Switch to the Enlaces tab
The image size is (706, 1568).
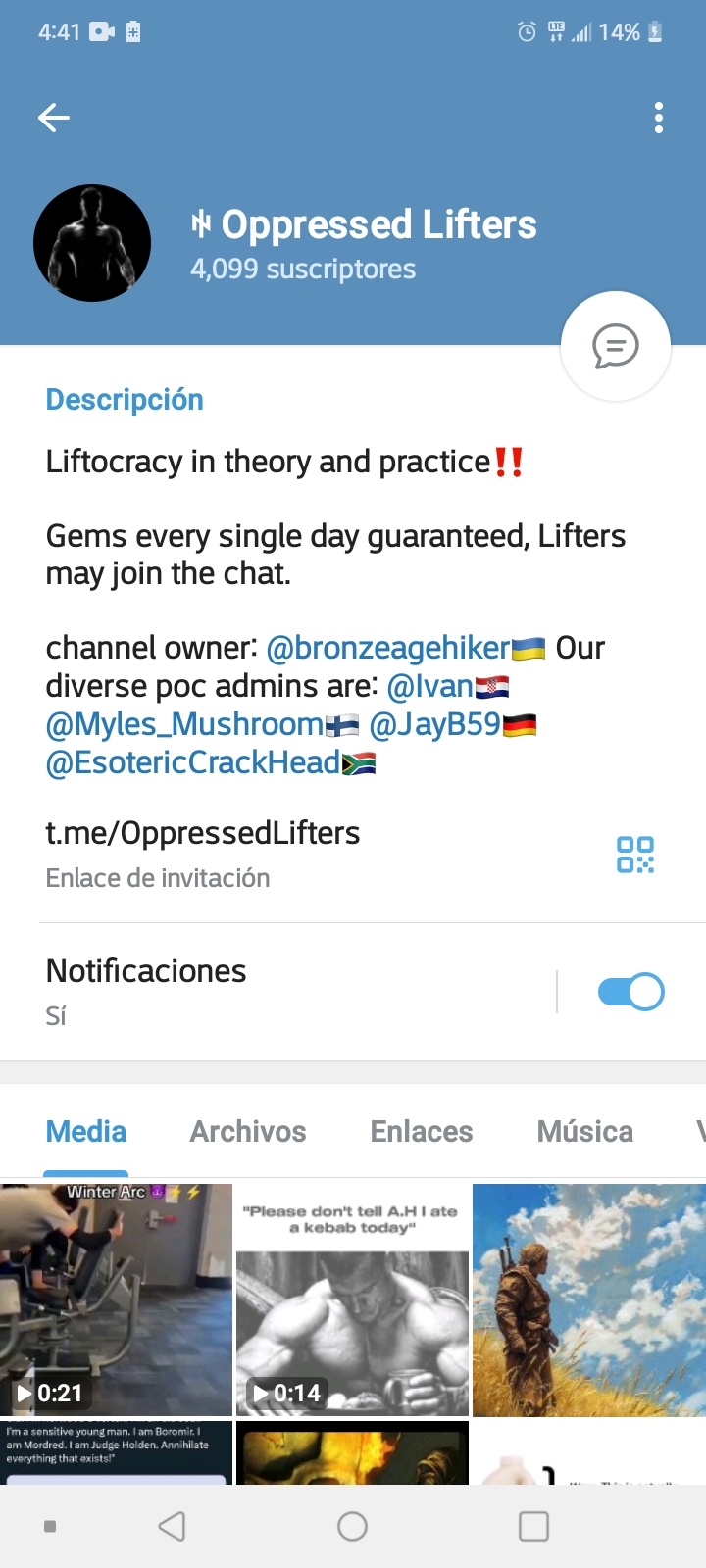tap(422, 1132)
